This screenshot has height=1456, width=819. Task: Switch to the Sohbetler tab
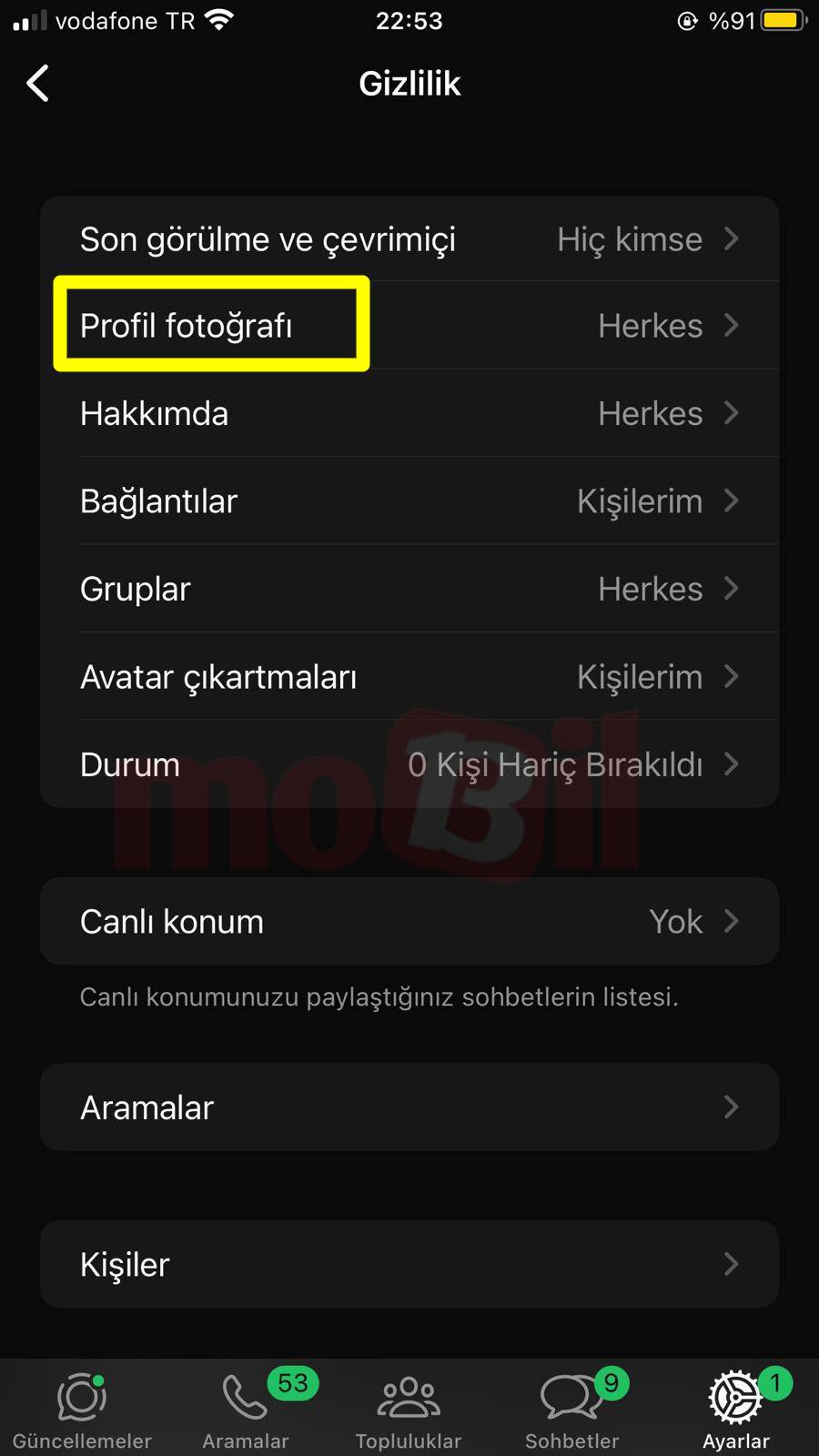(x=571, y=1410)
